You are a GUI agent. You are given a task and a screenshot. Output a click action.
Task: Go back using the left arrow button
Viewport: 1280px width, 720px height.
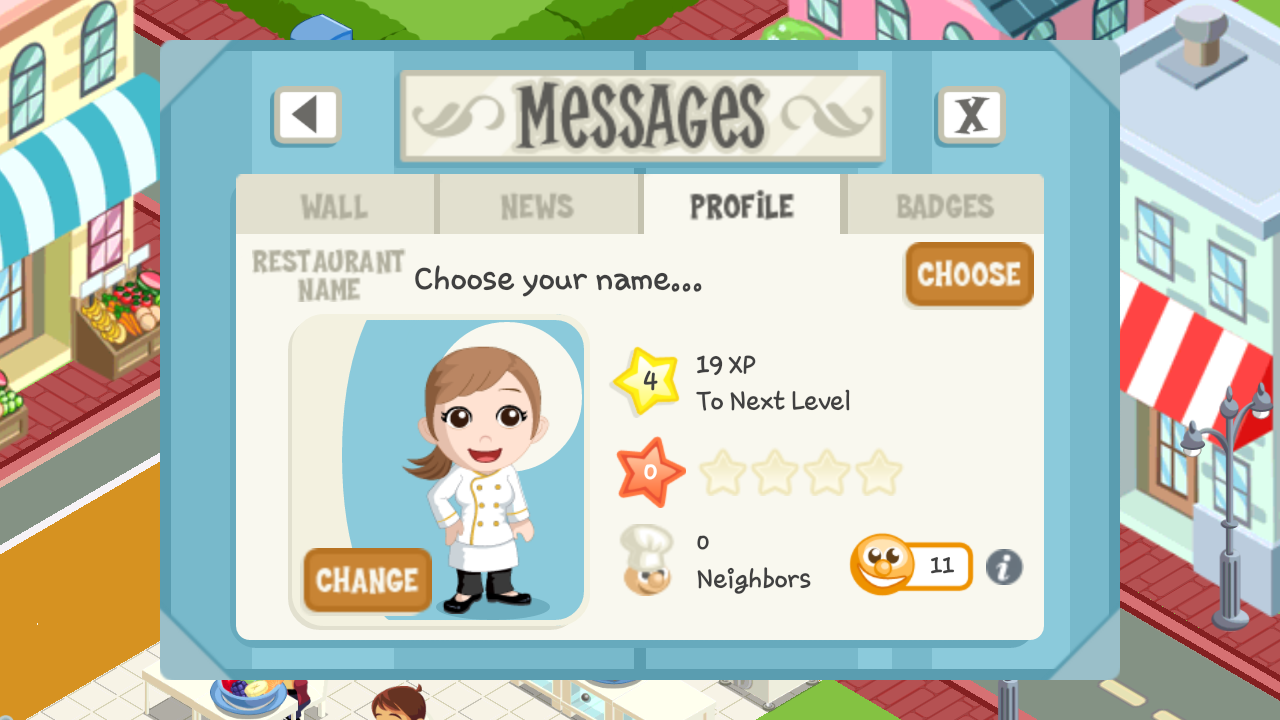[x=307, y=116]
